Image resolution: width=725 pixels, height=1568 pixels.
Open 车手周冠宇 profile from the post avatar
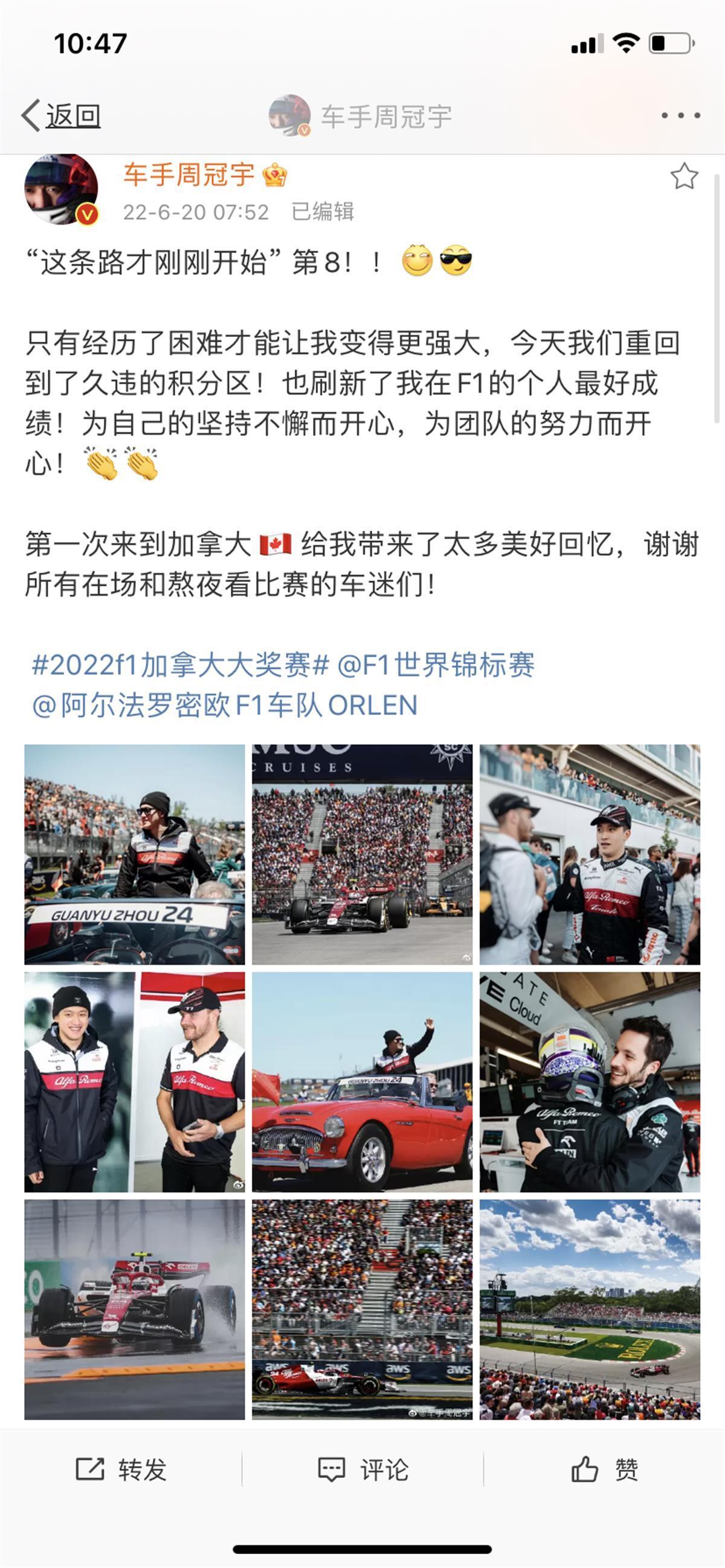click(60, 190)
